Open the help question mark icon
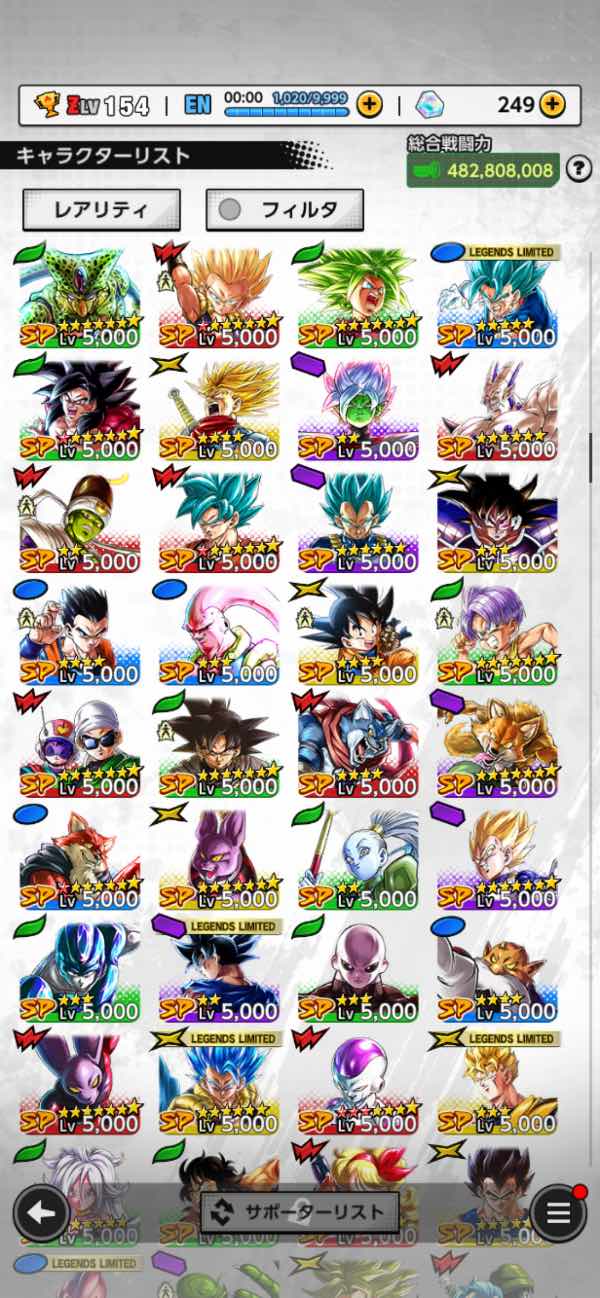 coord(579,170)
